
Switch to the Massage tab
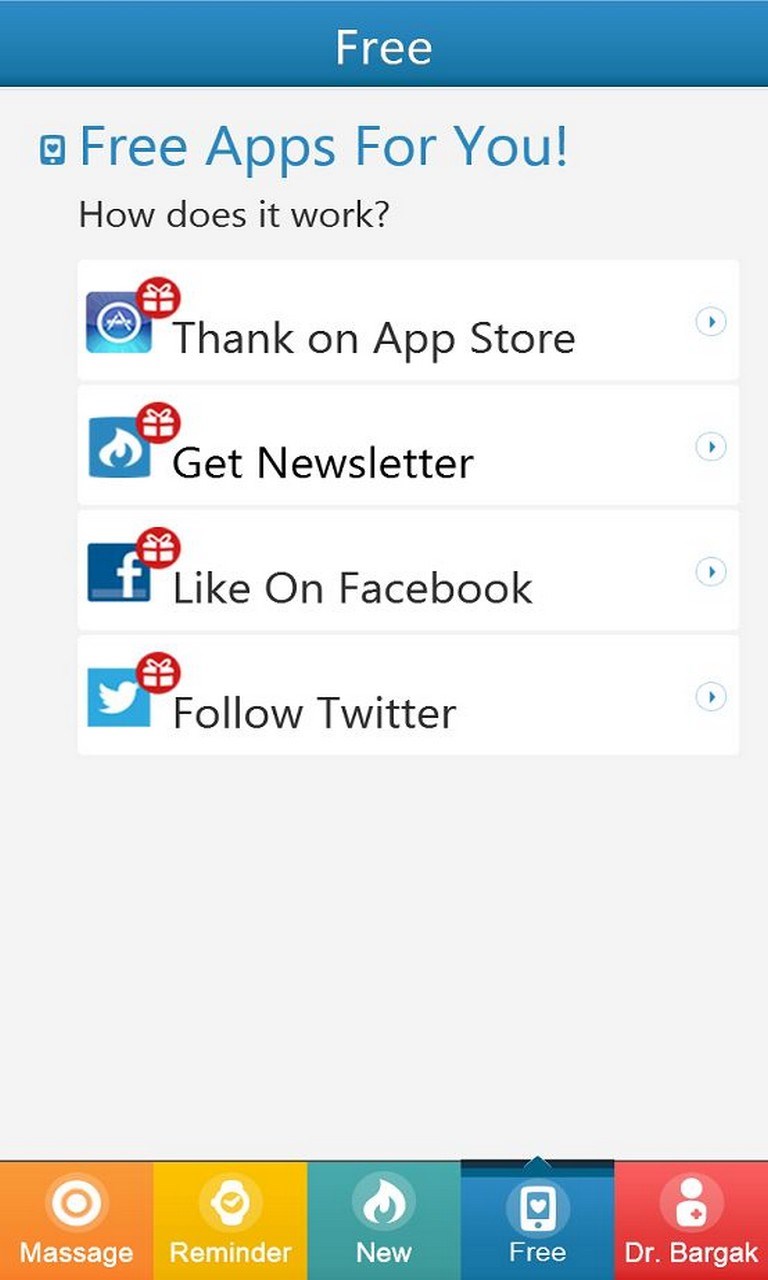point(76,1221)
